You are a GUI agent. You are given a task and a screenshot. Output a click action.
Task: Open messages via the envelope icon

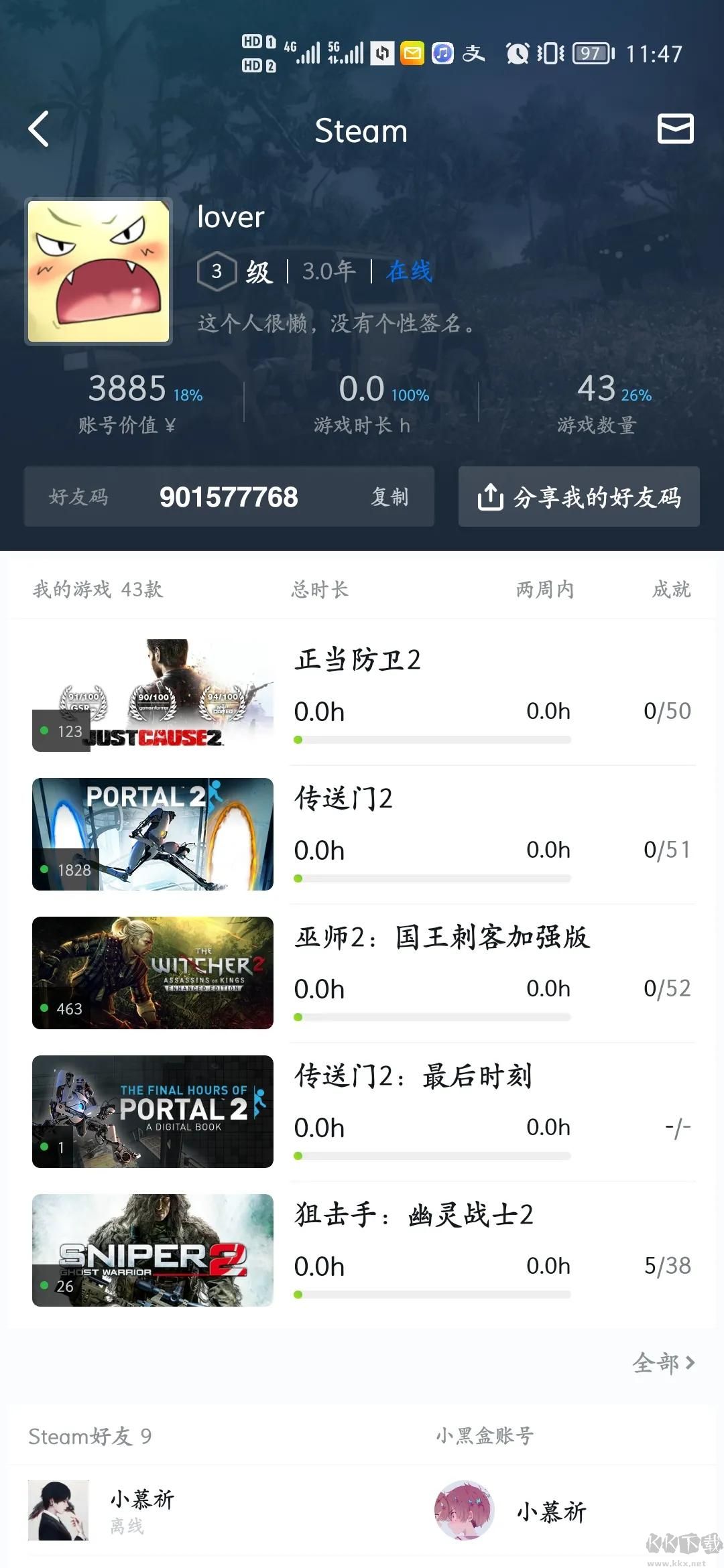coord(676,129)
